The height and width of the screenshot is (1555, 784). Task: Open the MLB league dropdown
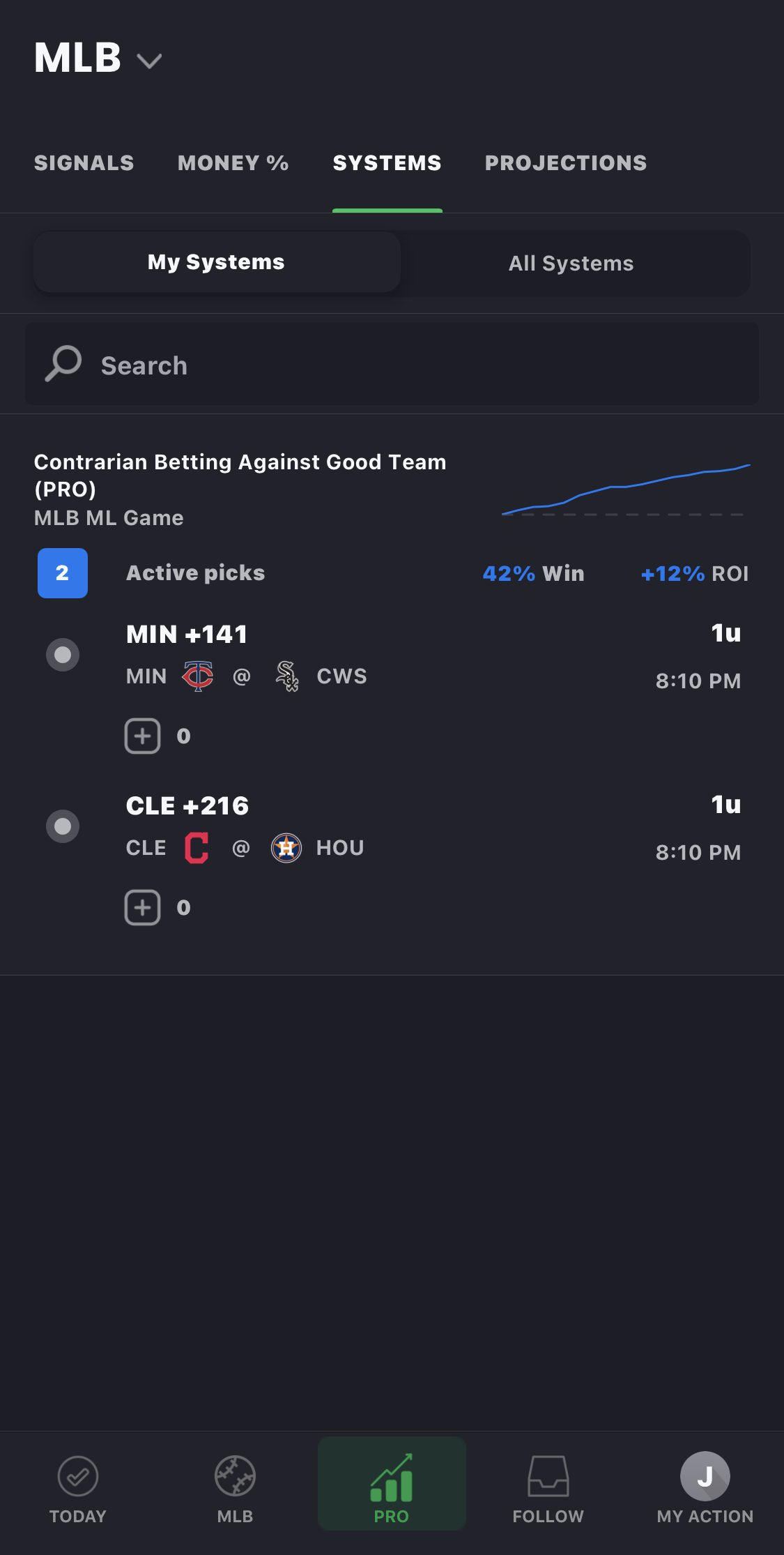[x=98, y=58]
